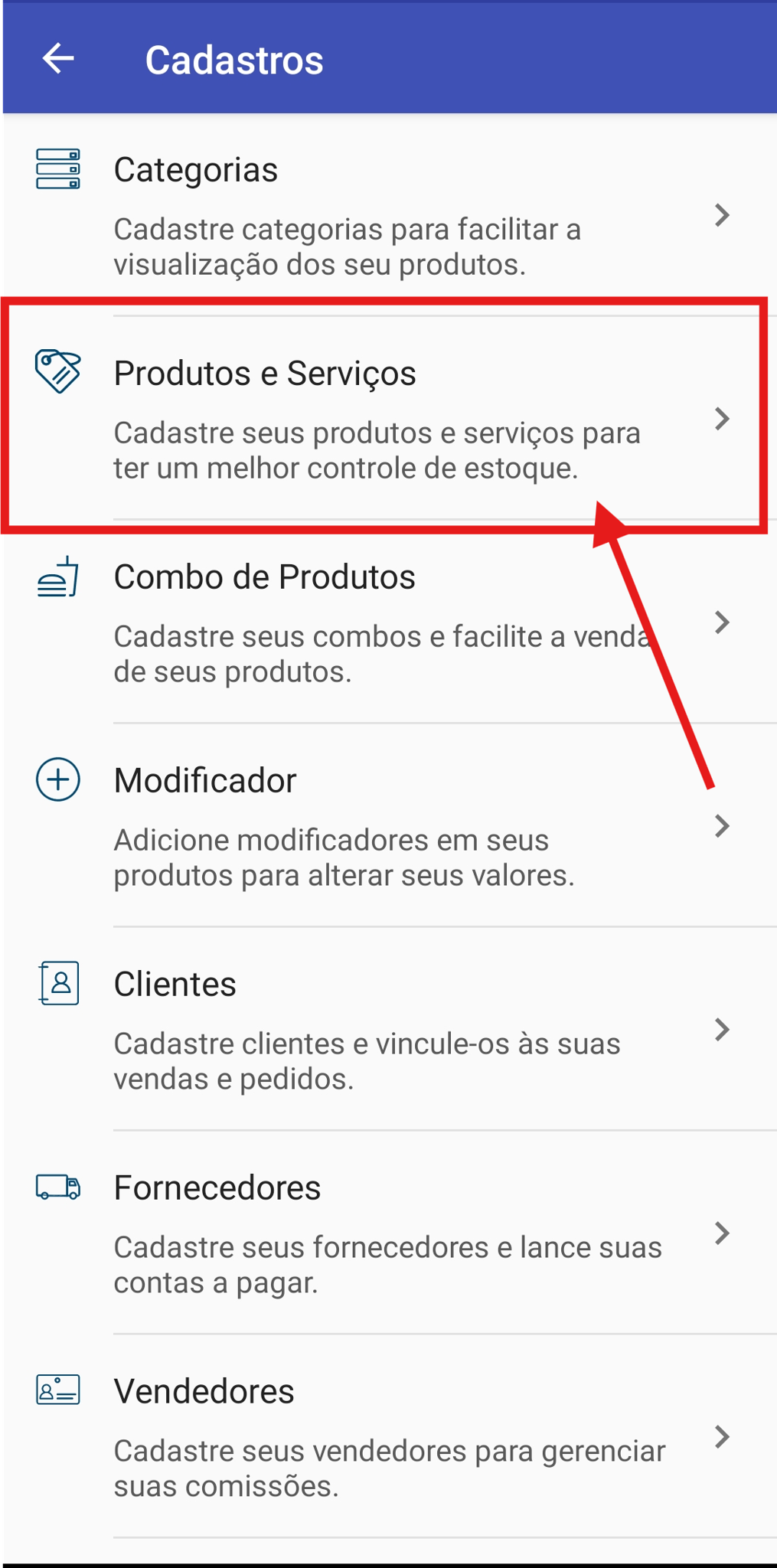The width and height of the screenshot is (777, 1568).
Task: Tap the Vendedores row
Action: (390, 1436)
